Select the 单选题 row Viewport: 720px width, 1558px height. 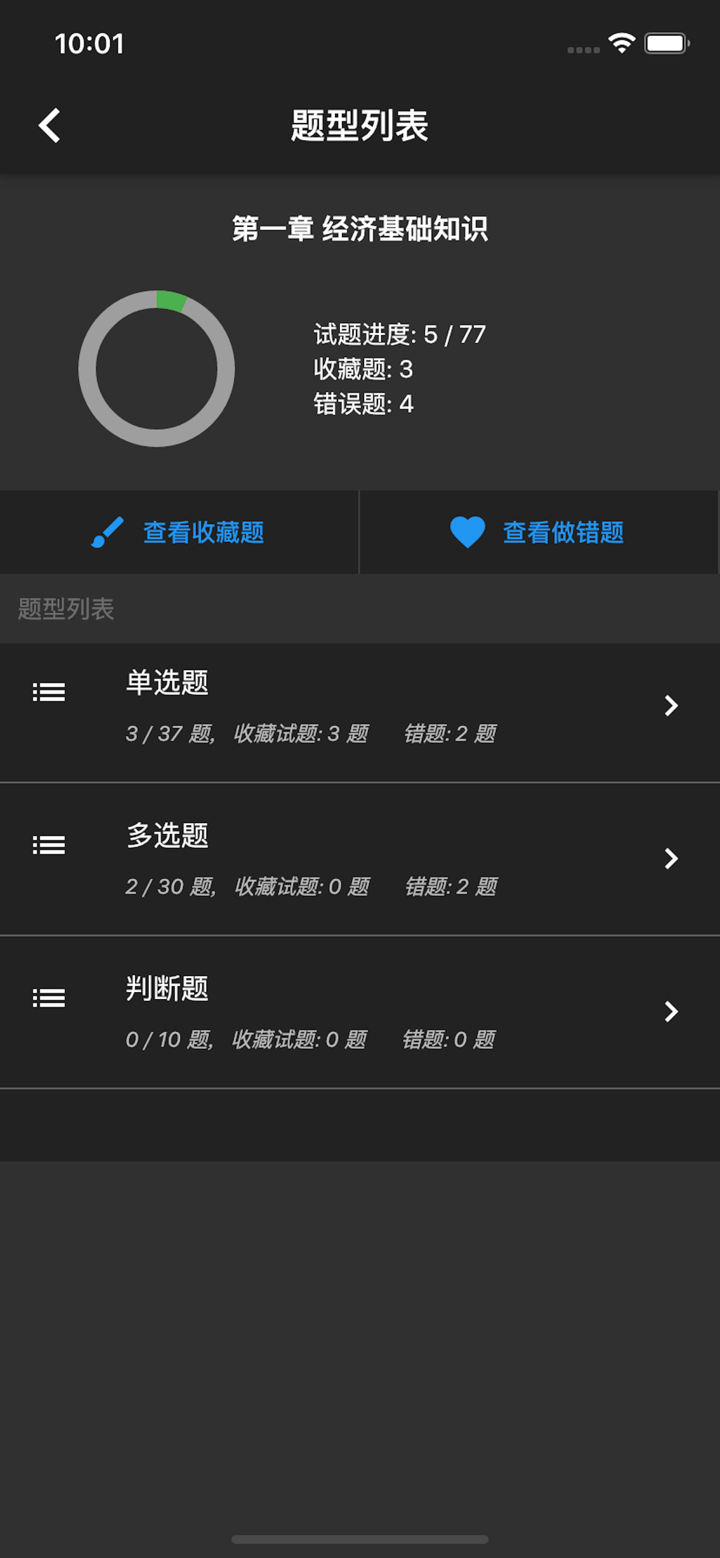click(x=360, y=705)
